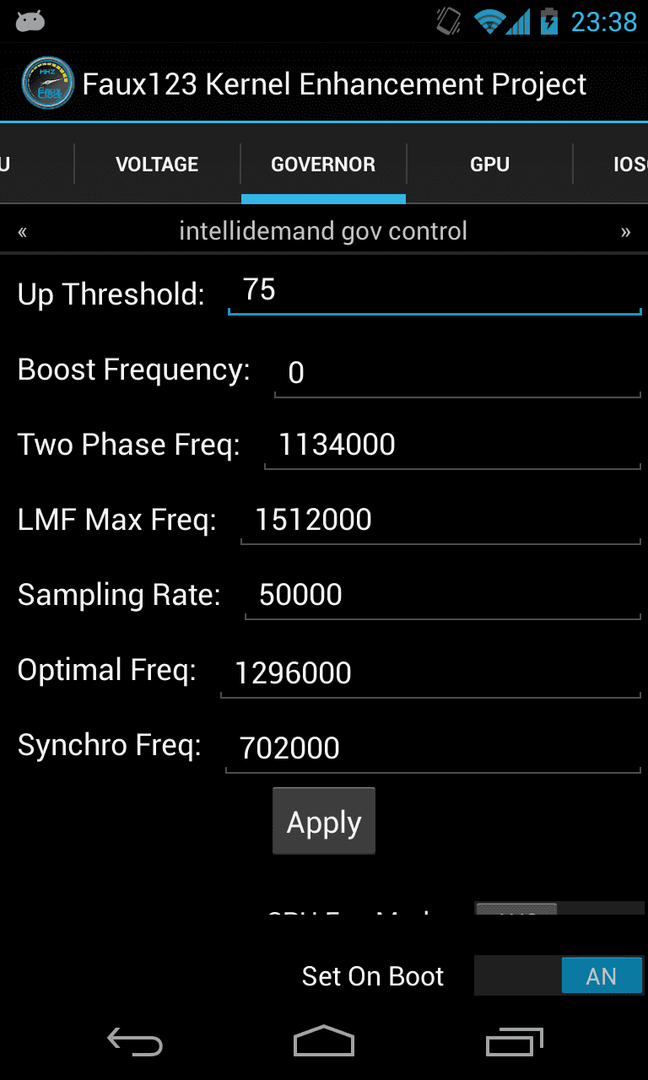The image size is (648, 1080).
Task: Tap the Boost Frequency input
Action: pyautogui.click(x=457, y=373)
